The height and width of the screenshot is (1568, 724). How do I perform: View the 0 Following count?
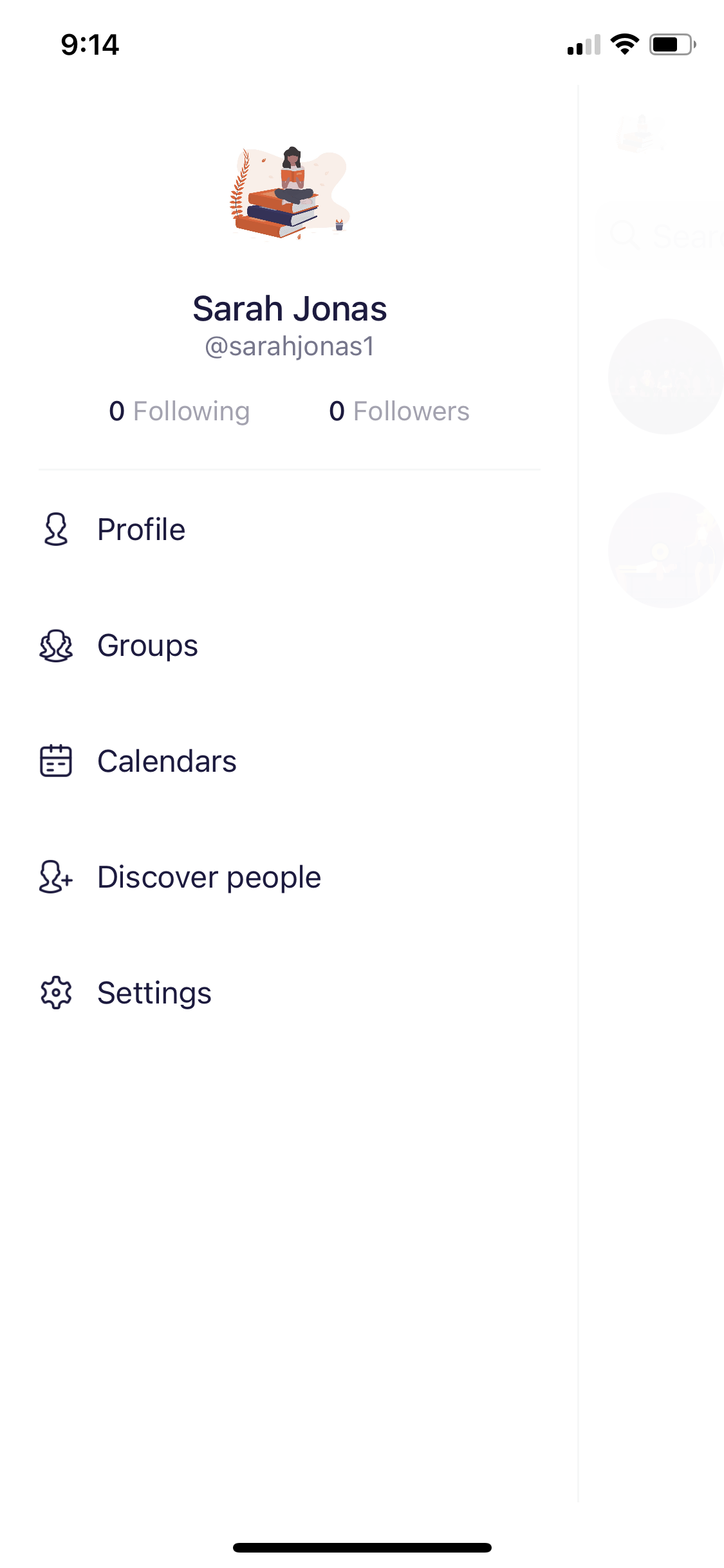tap(180, 411)
